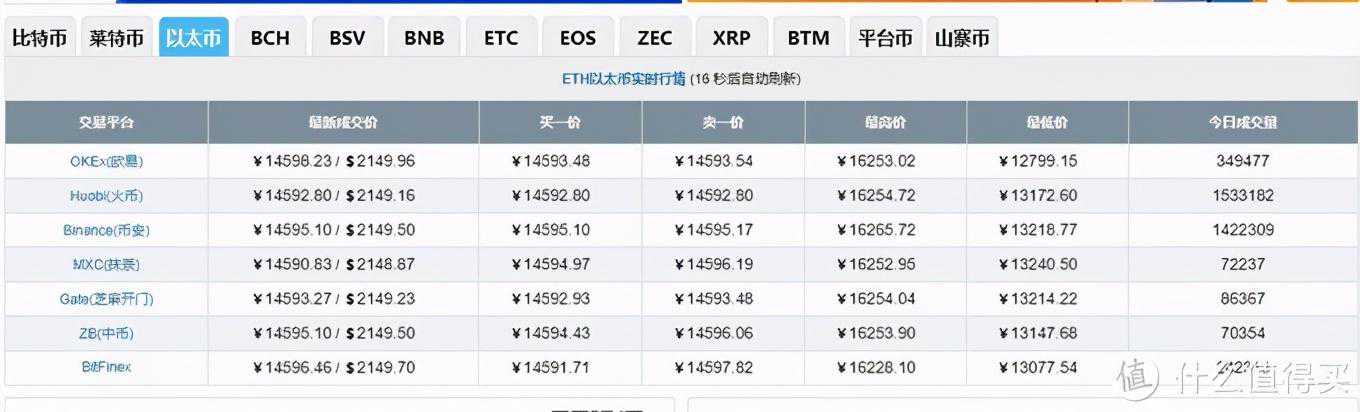Tap the Gate(芝麻开门) exchange link

click(107, 299)
